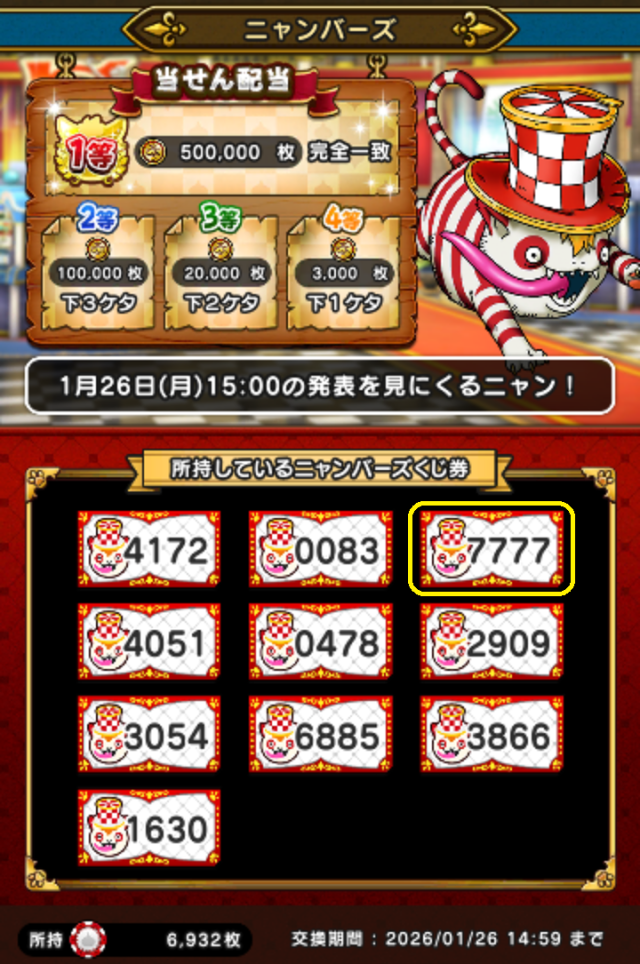Open ticket number 4051
This screenshot has height=964, width=640.
[x=149, y=642]
